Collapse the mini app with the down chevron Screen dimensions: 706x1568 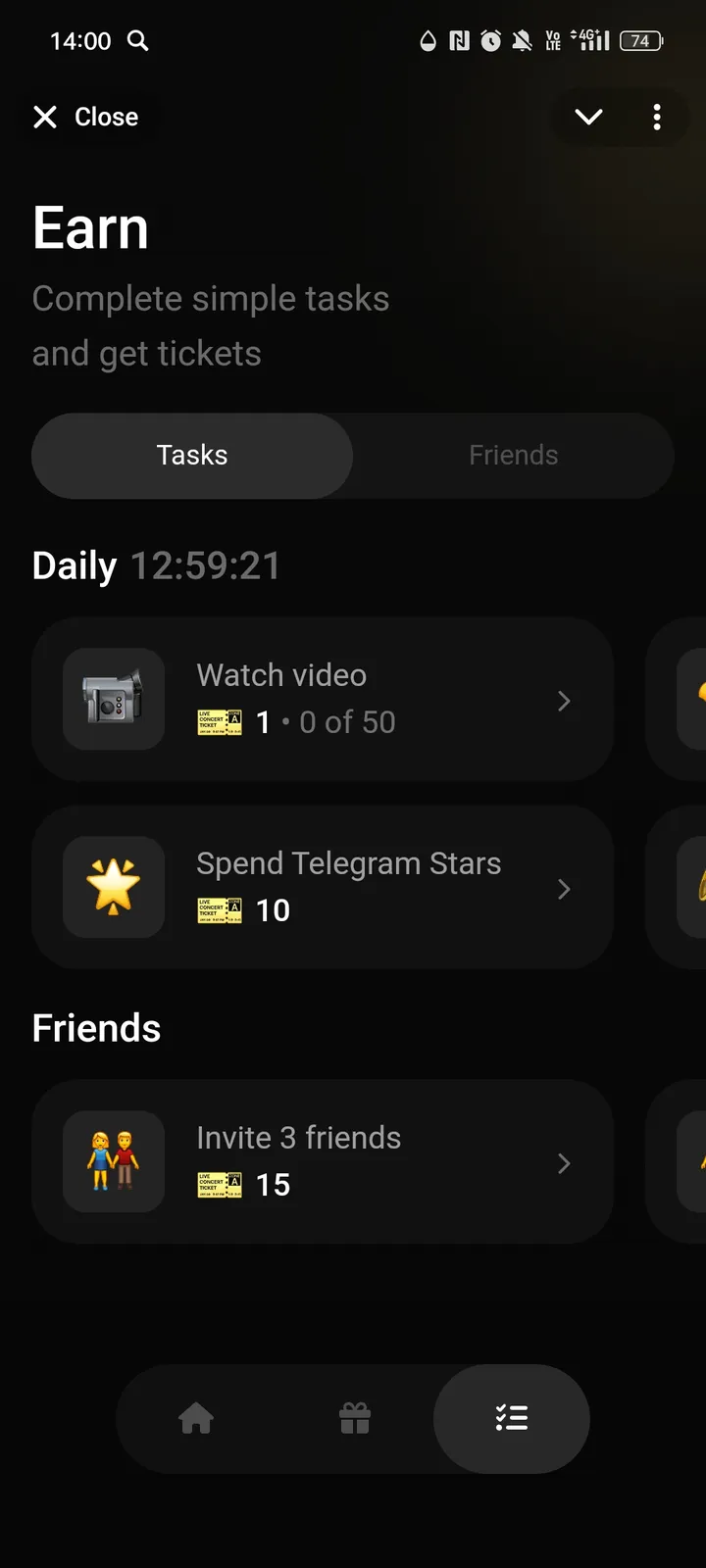(587, 117)
